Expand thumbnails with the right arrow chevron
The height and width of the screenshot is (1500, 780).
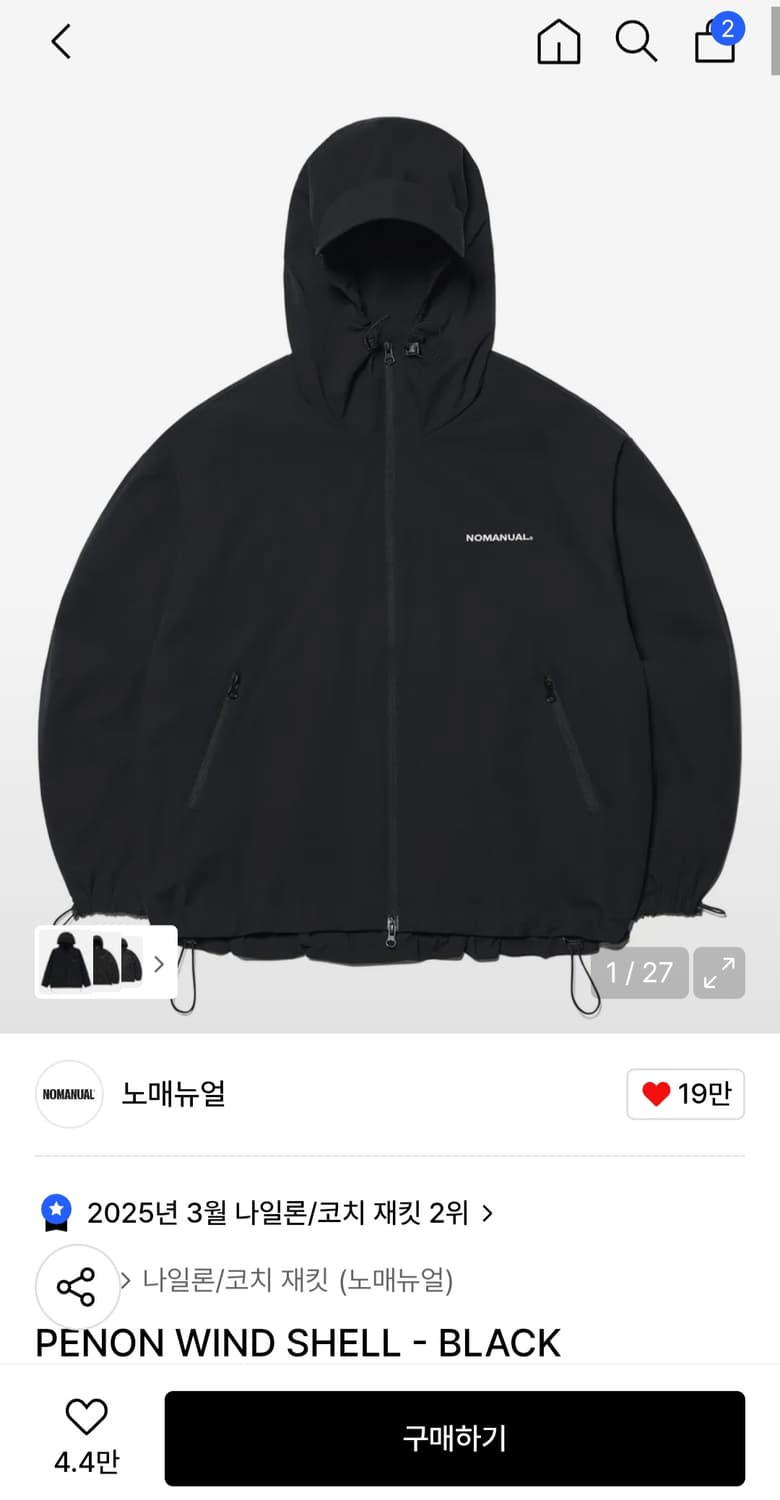pos(158,964)
